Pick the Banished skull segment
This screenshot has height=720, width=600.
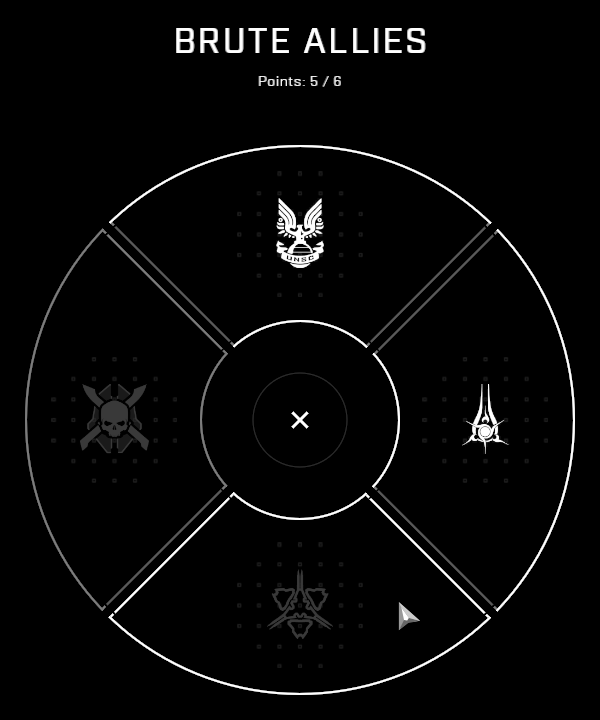point(114,420)
